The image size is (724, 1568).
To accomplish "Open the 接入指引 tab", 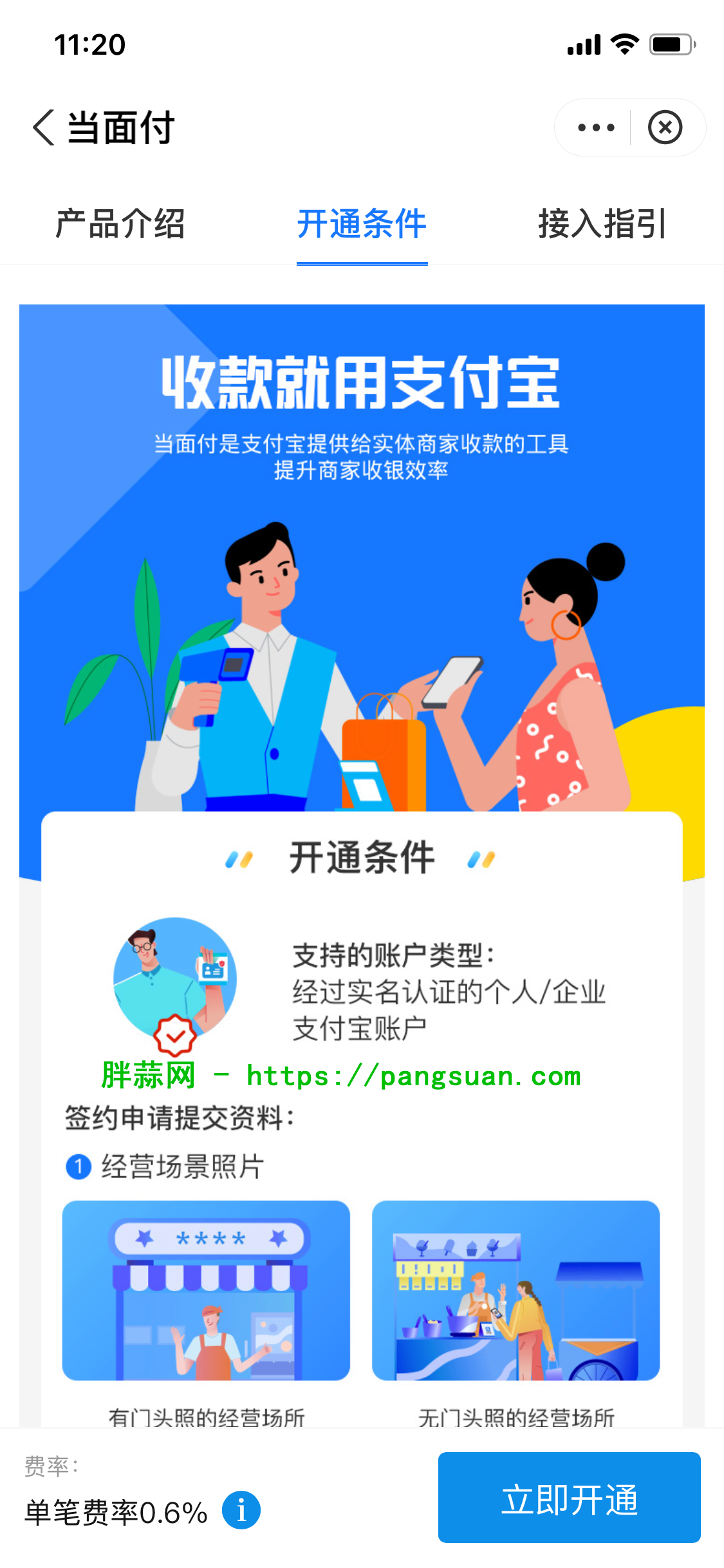I will (x=602, y=224).
